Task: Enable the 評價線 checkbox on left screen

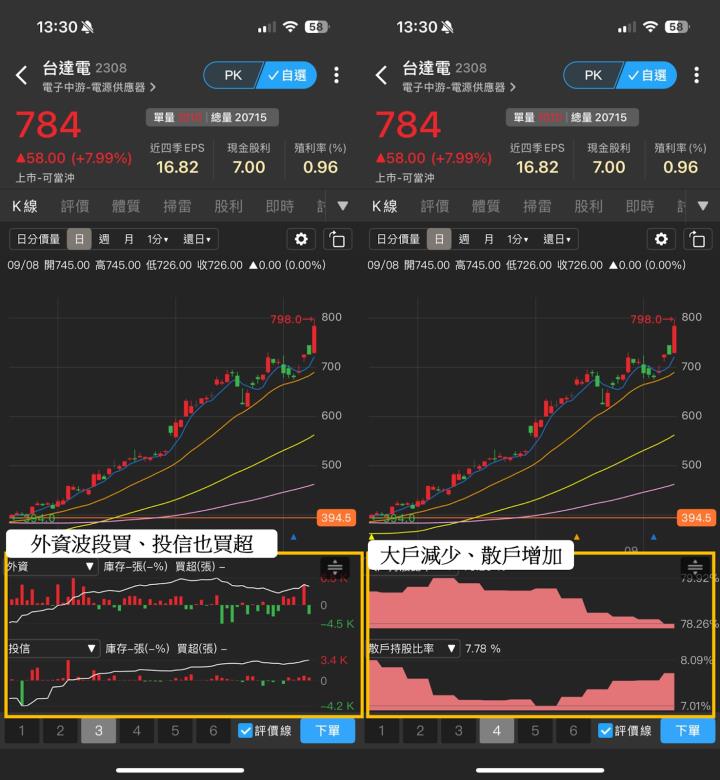Action: (x=244, y=731)
